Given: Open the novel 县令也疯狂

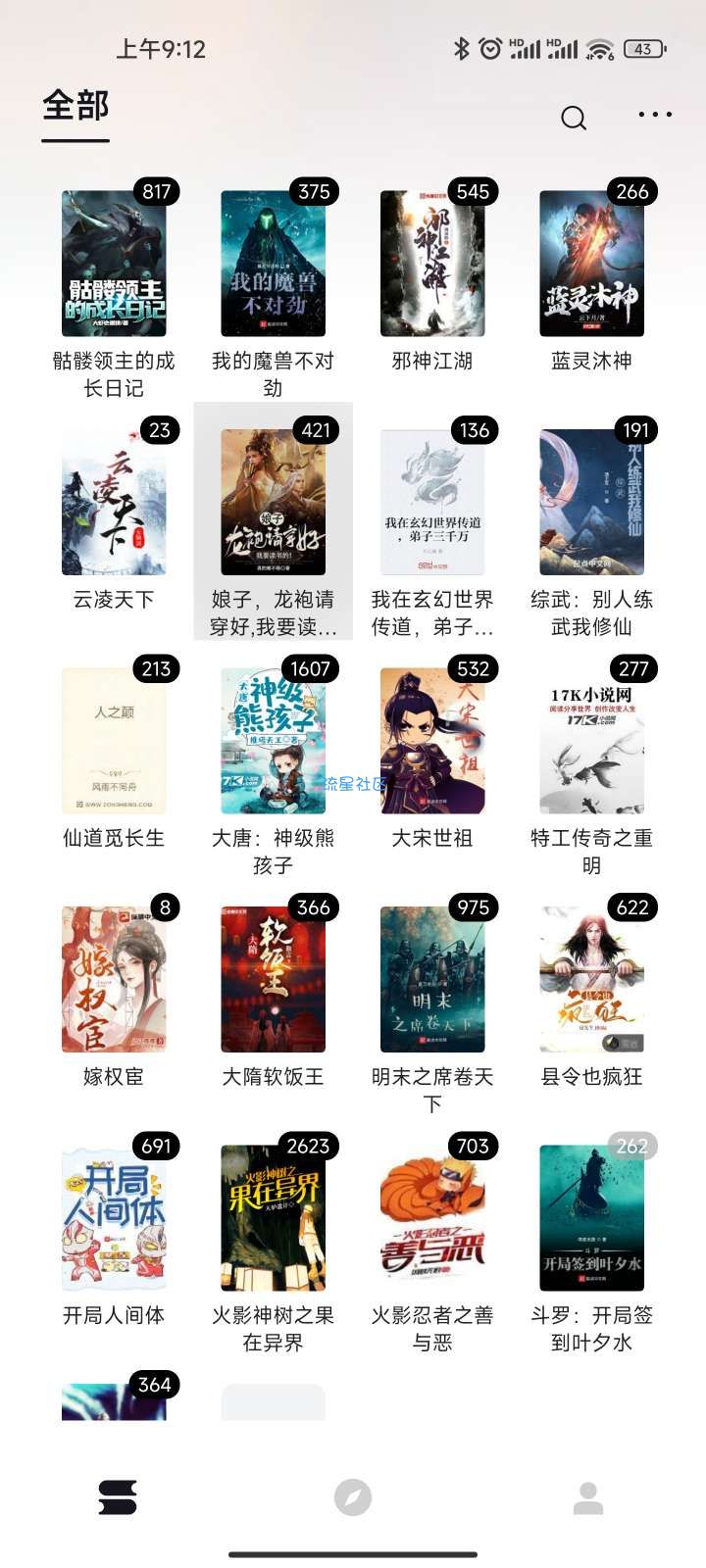Looking at the screenshot, I should coord(591,979).
